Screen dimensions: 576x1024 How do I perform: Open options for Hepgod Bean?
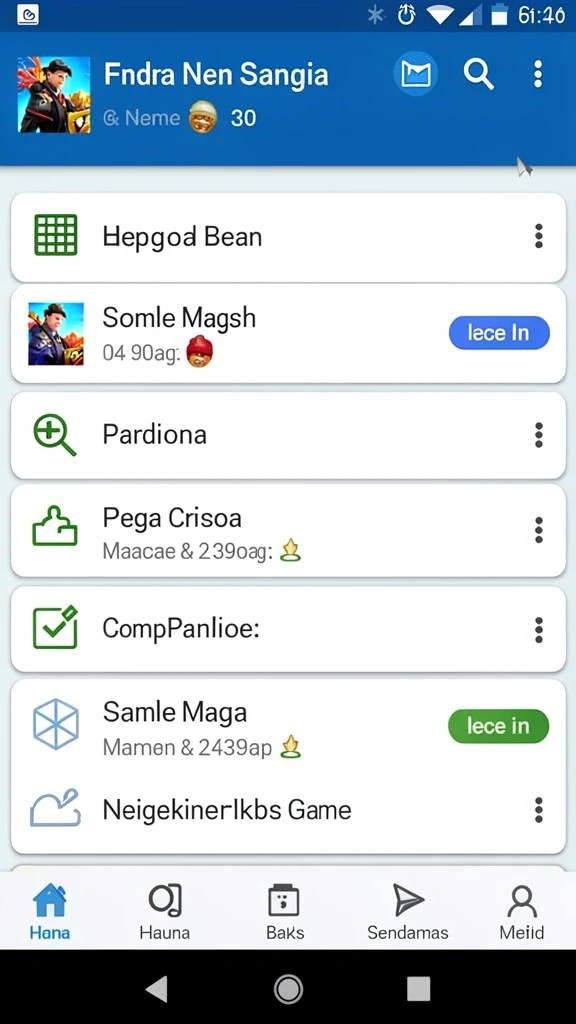pyautogui.click(x=539, y=236)
